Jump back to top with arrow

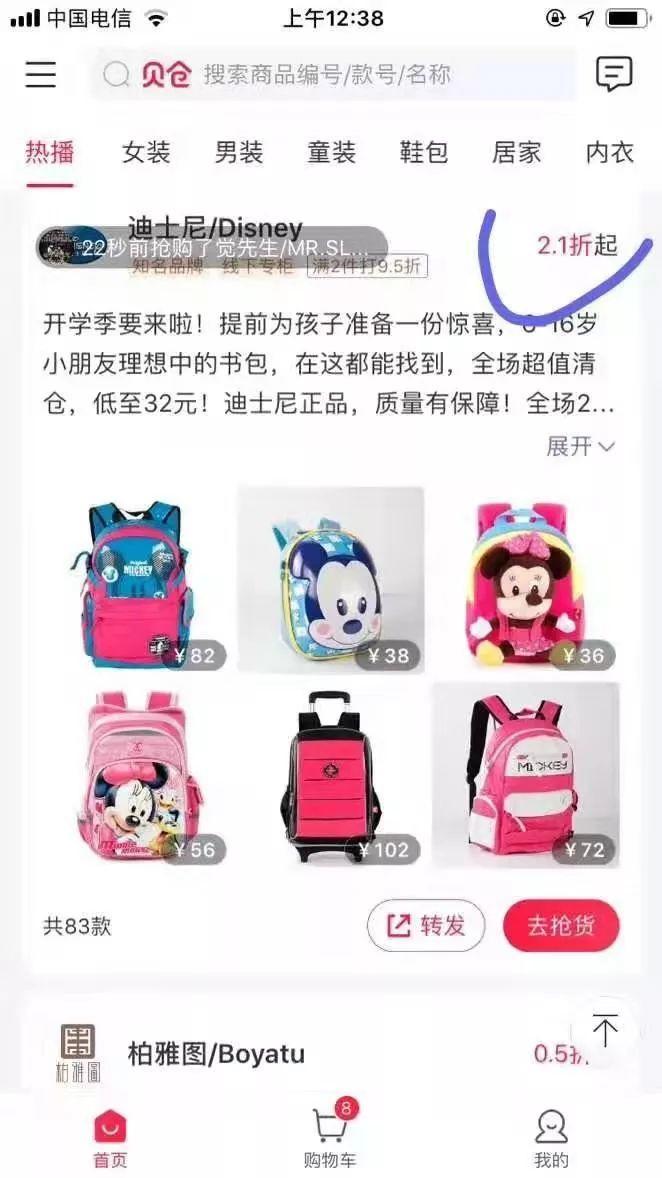[605, 1030]
